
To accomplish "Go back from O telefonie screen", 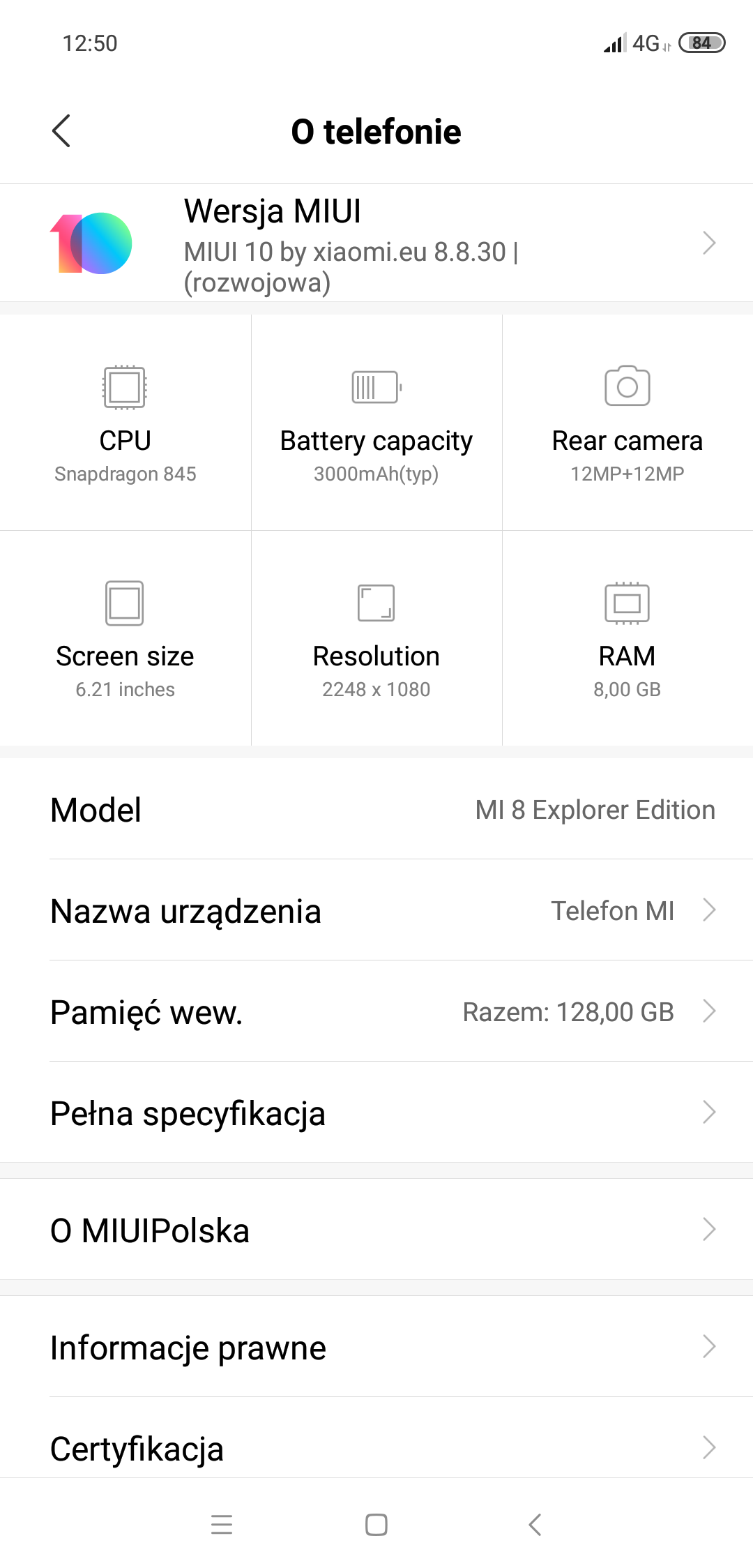I will tap(61, 131).
